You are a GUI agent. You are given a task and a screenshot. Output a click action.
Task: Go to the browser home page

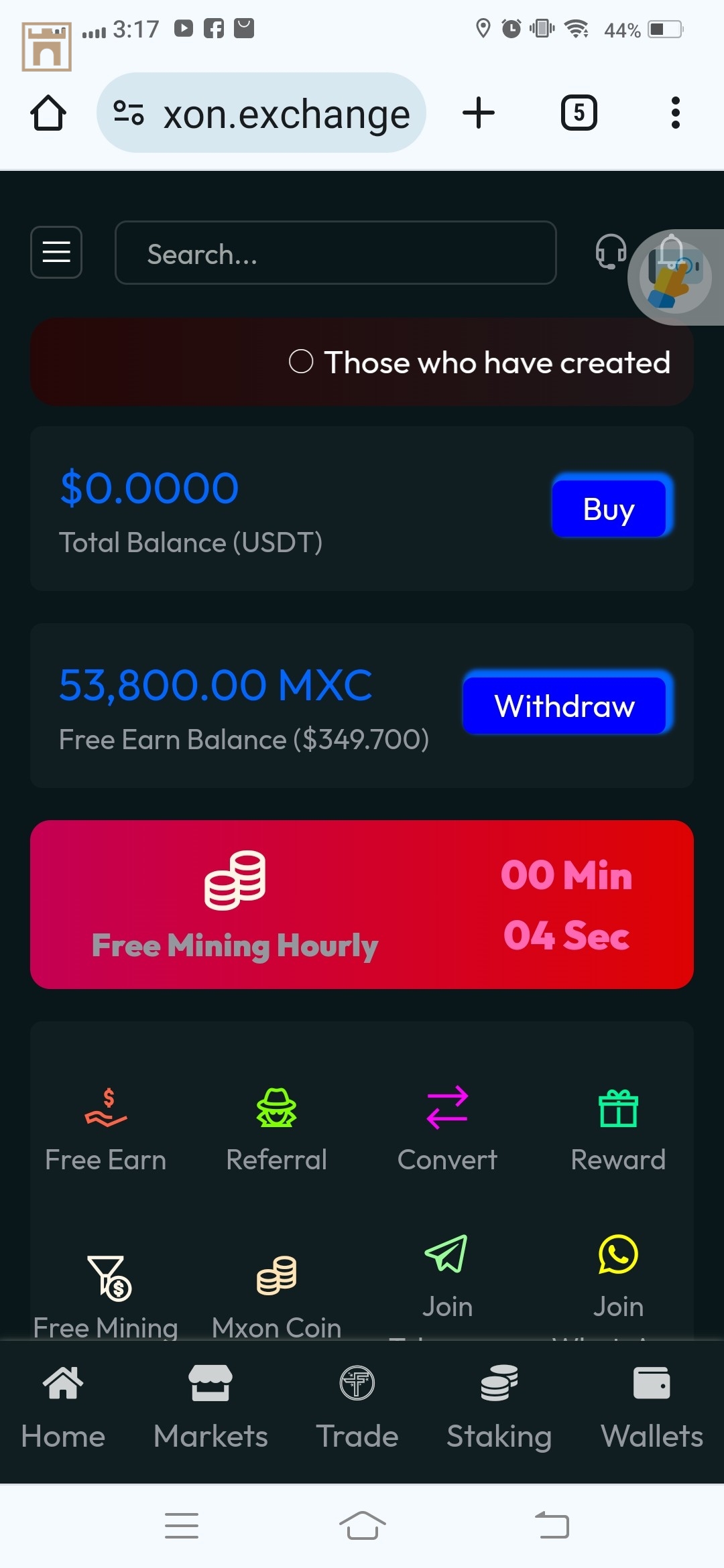[x=48, y=113]
